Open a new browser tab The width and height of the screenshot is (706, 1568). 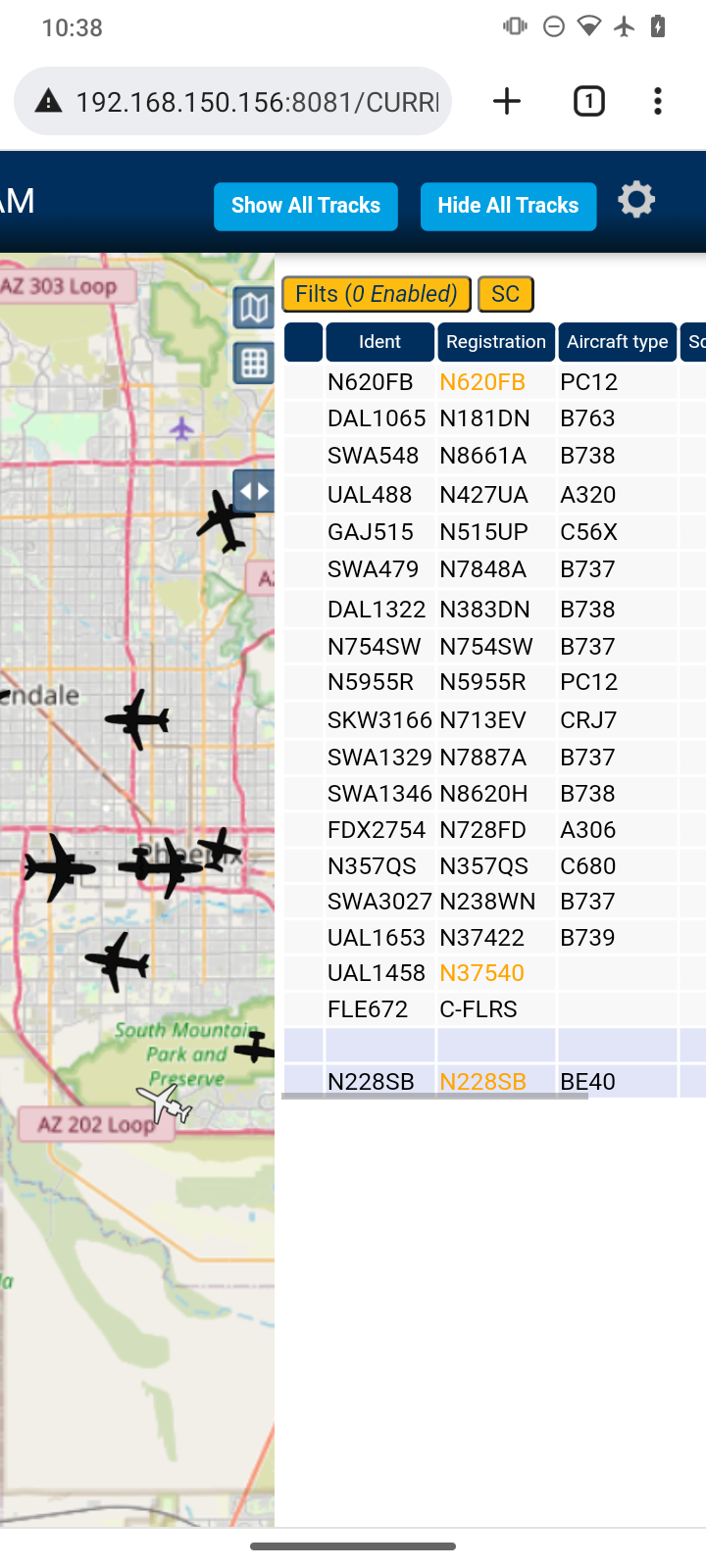(x=507, y=101)
